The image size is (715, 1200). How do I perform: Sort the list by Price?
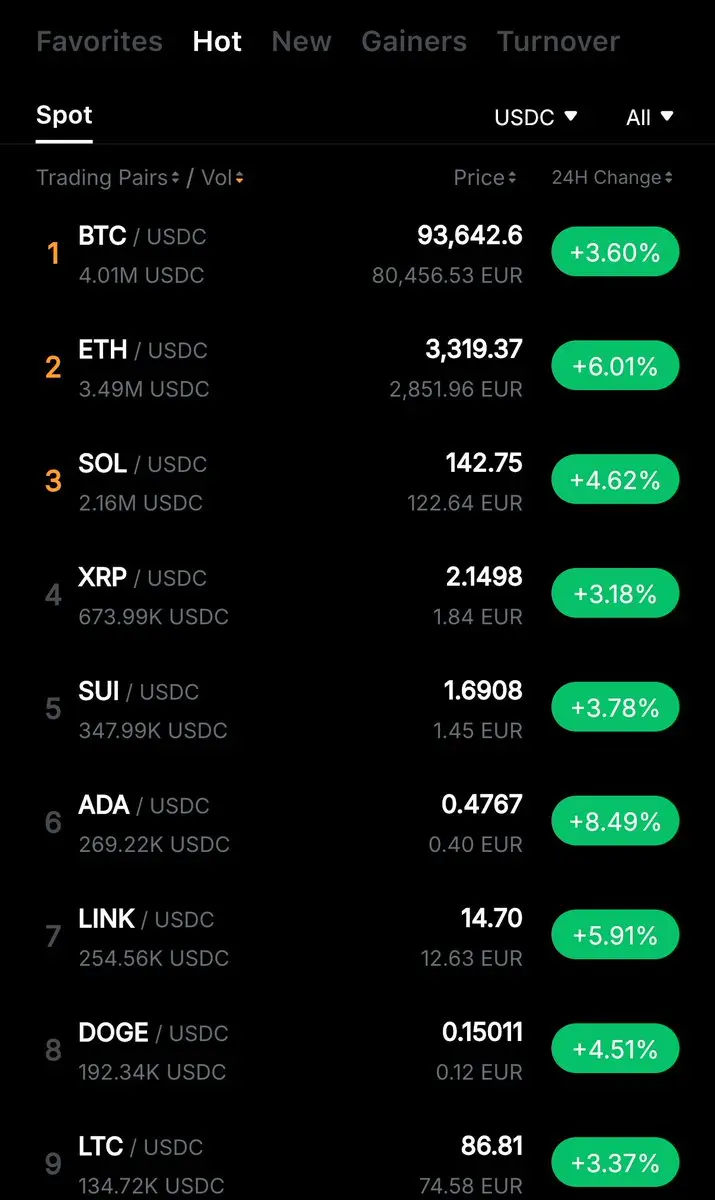(x=484, y=178)
